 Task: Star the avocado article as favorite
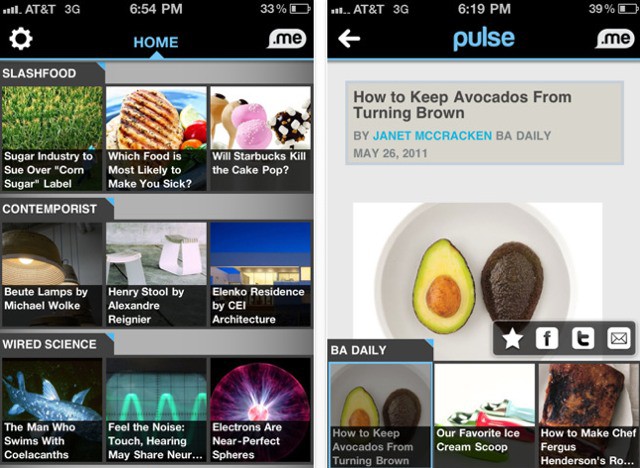513,339
